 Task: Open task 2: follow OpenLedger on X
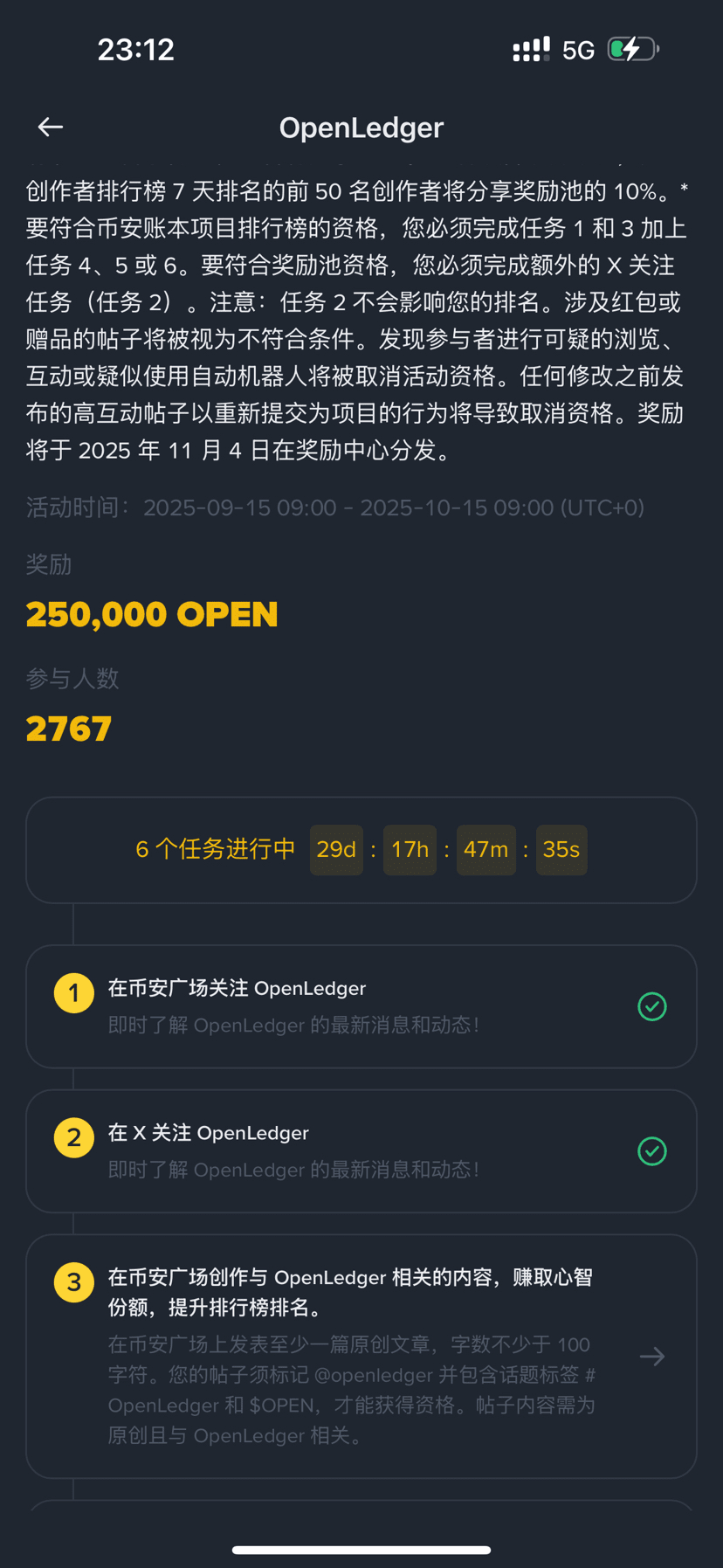click(x=361, y=1150)
